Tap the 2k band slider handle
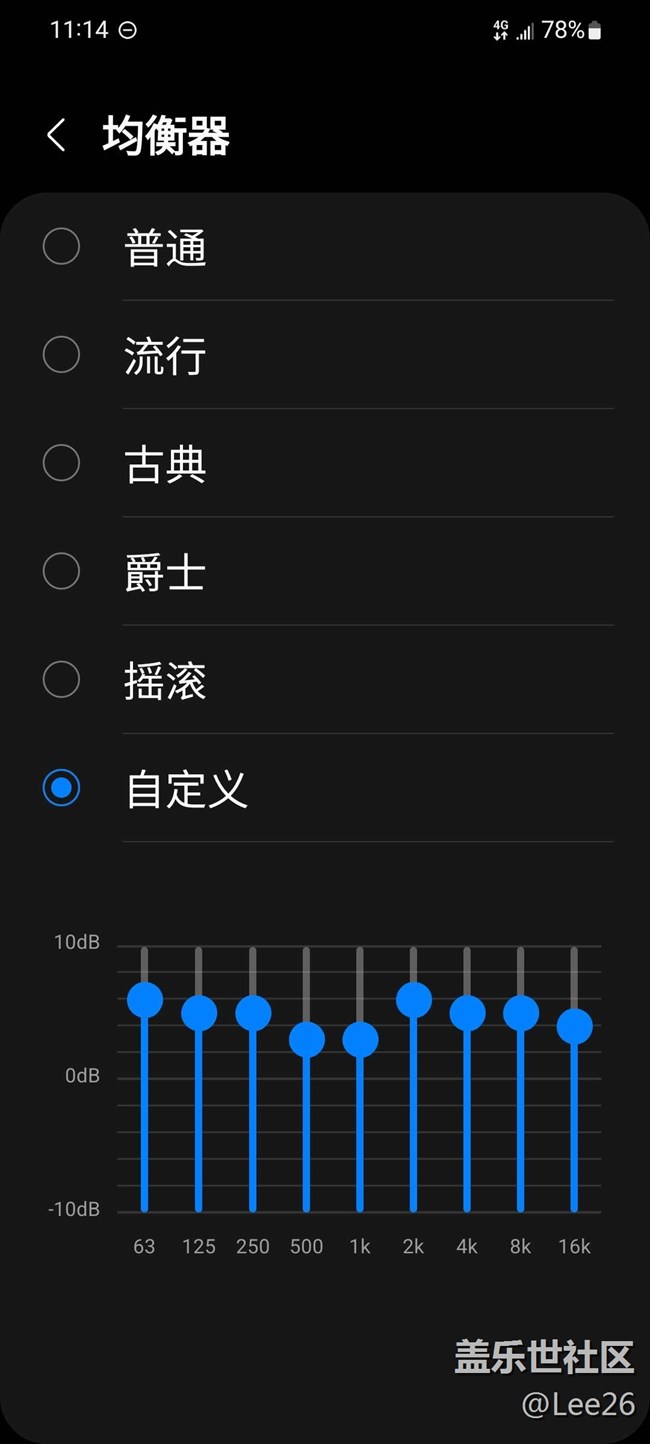The height and width of the screenshot is (1444, 650). click(414, 1000)
